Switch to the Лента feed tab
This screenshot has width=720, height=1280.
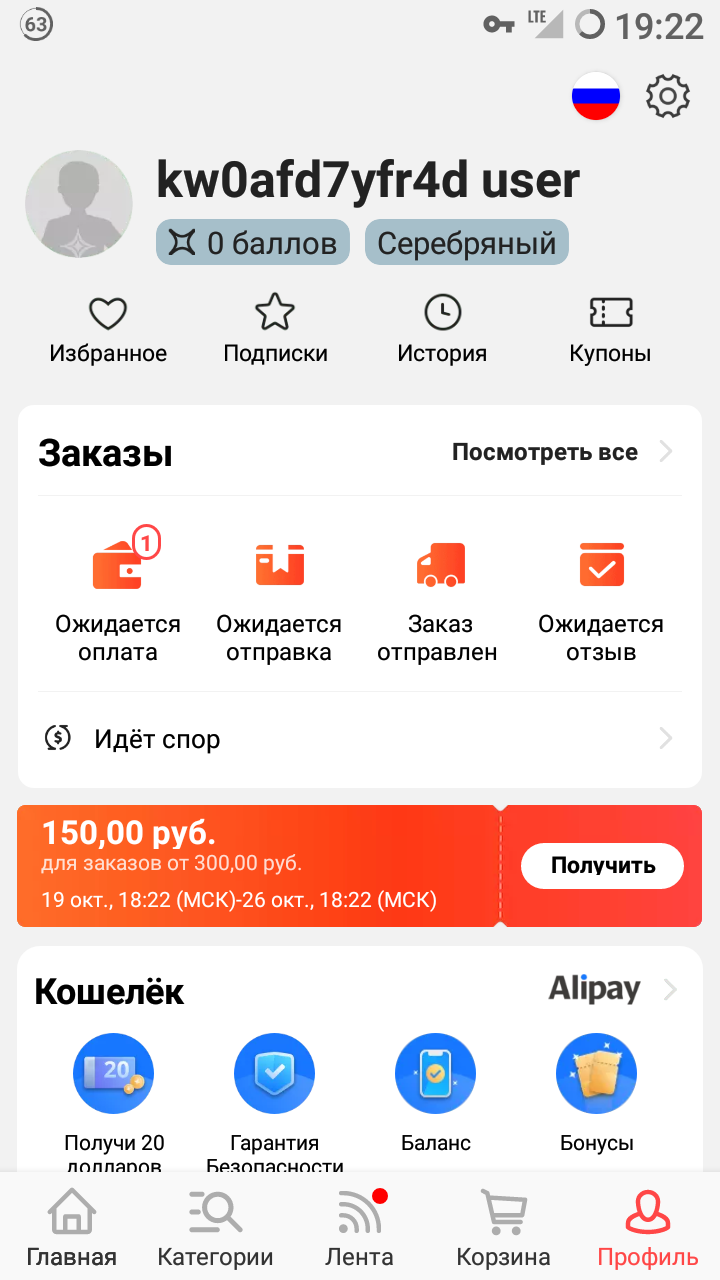tap(360, 1228)
